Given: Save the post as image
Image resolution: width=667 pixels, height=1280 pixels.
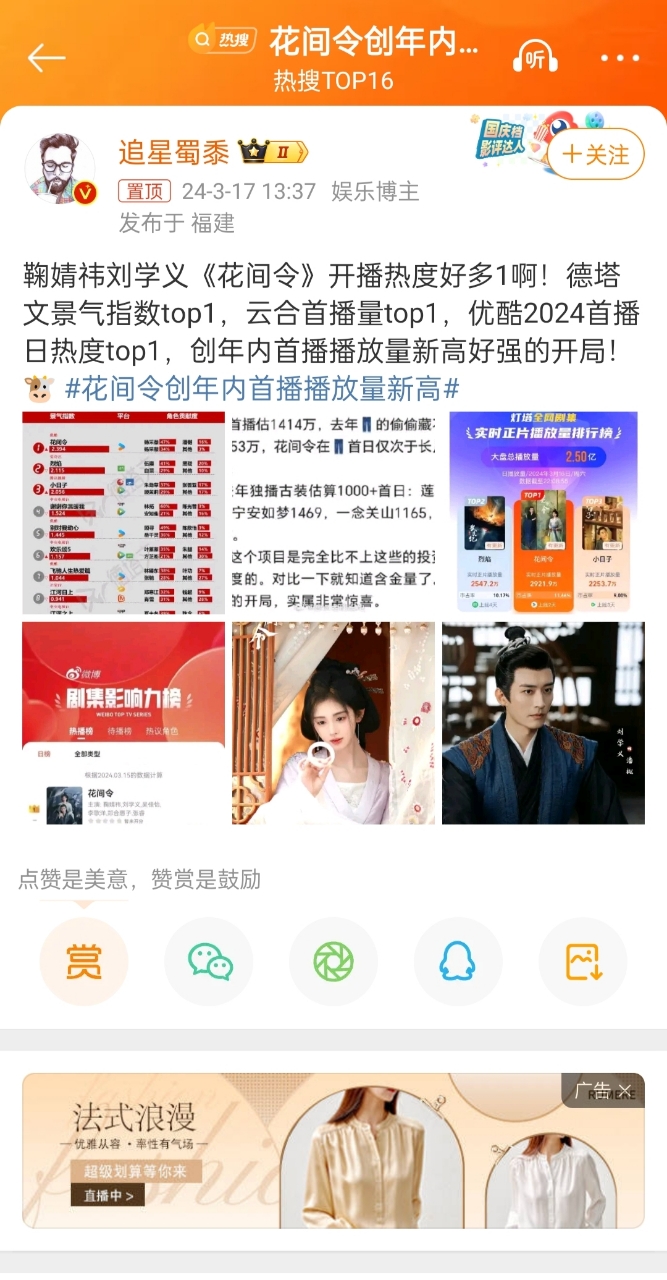Looking at the screenshot, I should click(x=583, y=961).
